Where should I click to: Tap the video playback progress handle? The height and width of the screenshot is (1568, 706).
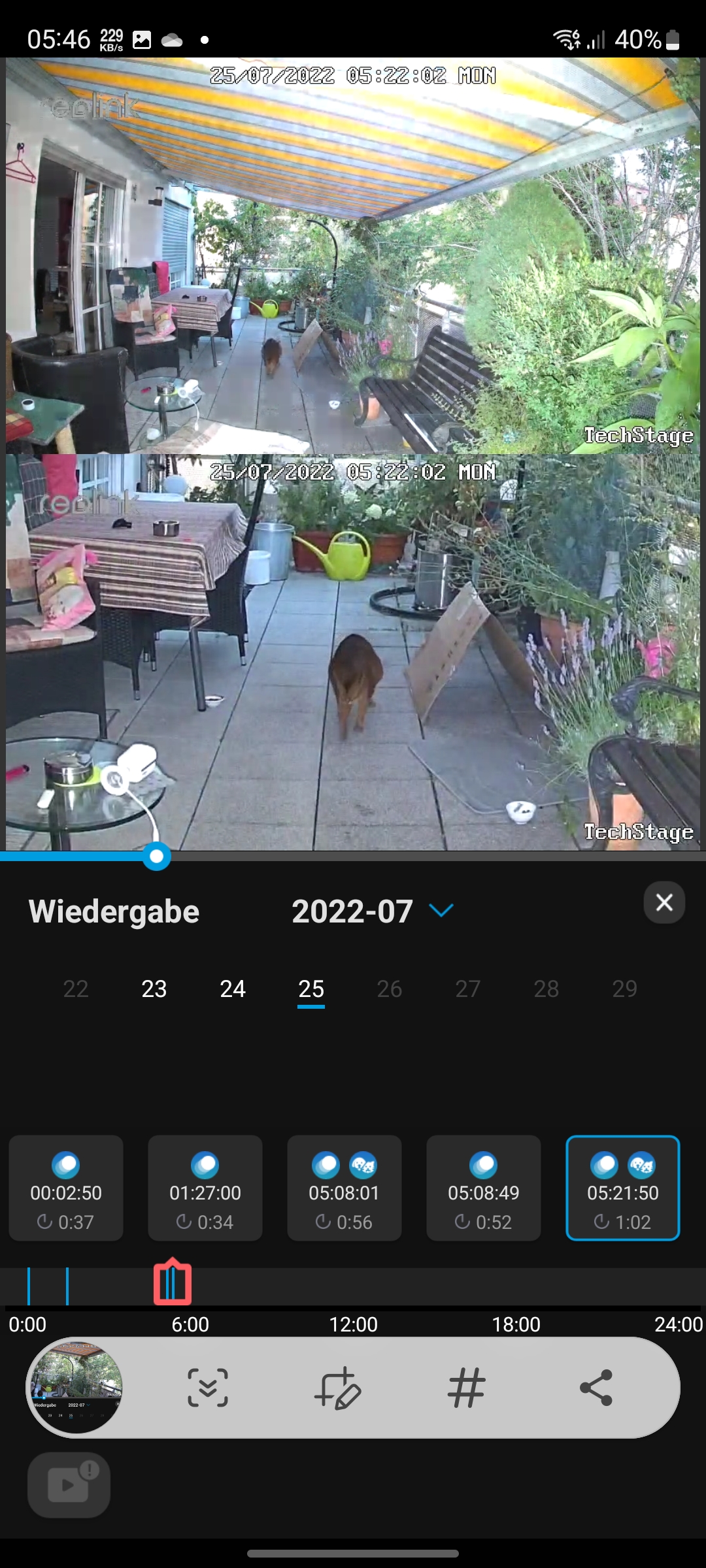click(156, 857)
